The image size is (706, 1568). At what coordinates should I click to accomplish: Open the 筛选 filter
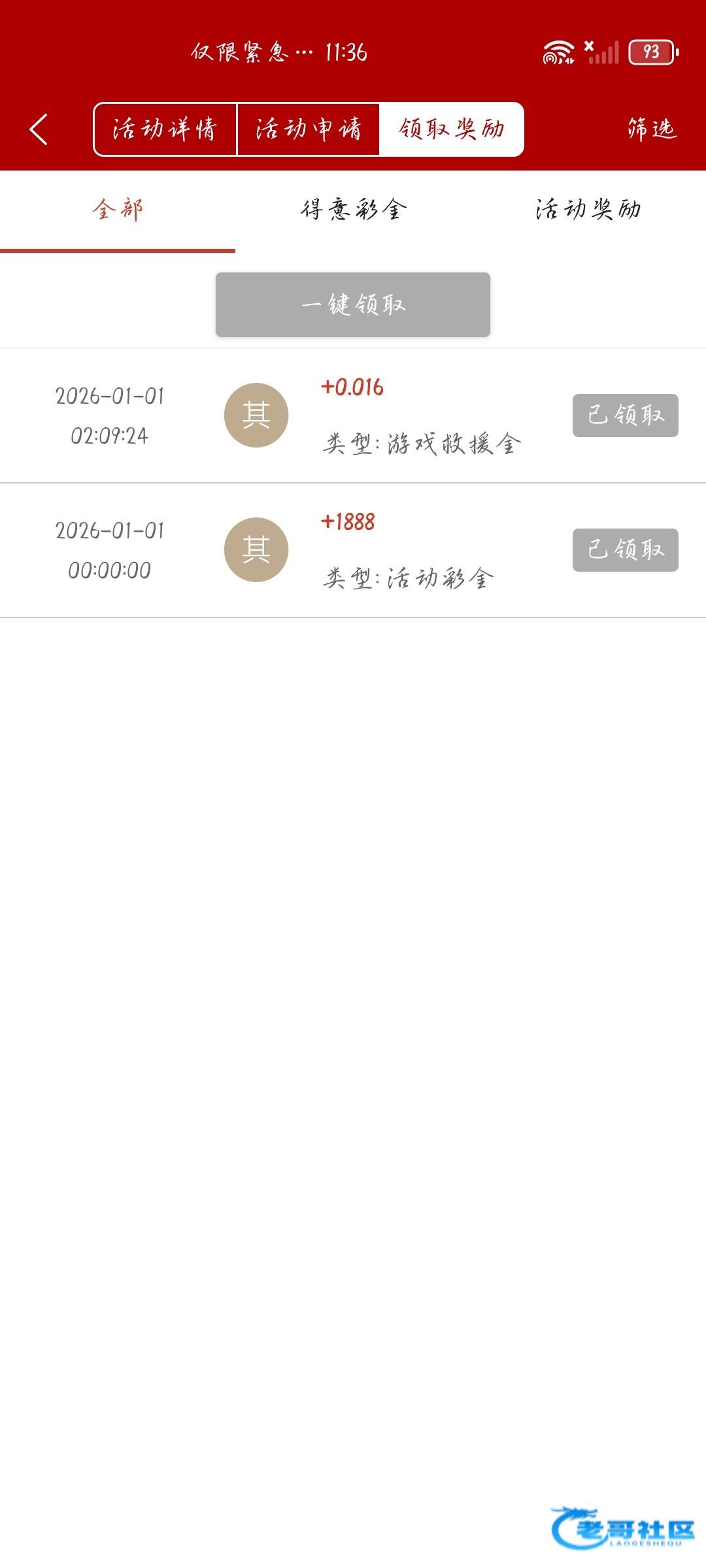(x=651, y=129)
